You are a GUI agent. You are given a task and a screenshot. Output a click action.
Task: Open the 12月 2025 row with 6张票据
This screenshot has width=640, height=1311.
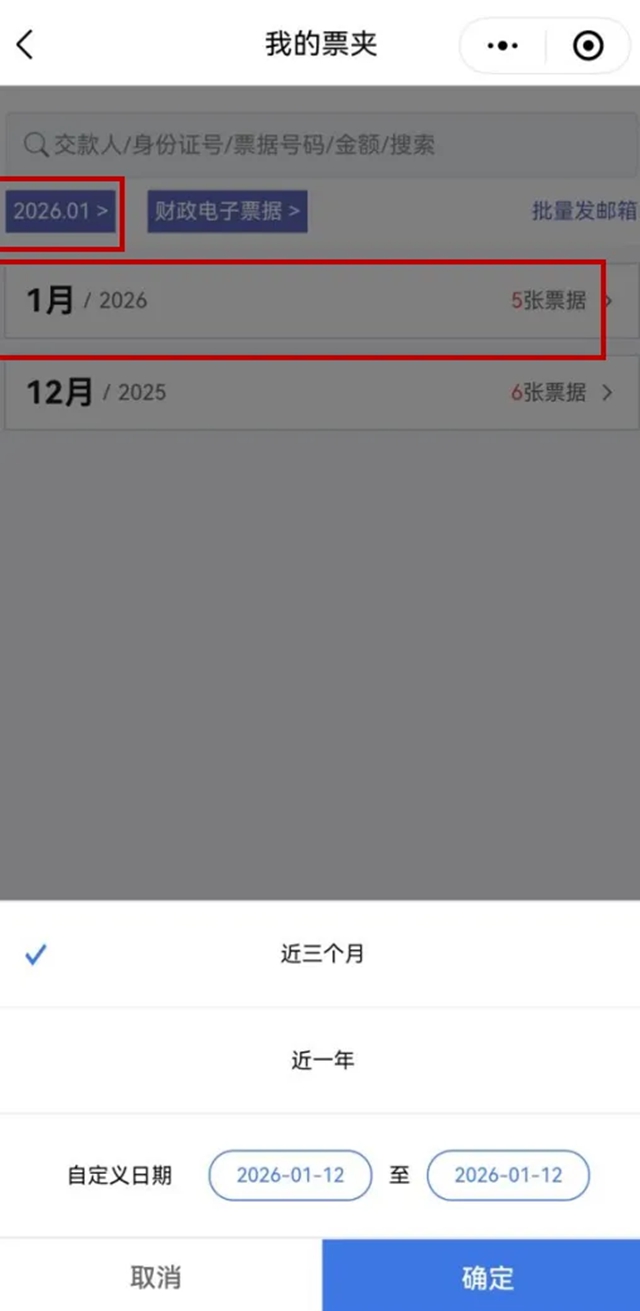(320, 393)
